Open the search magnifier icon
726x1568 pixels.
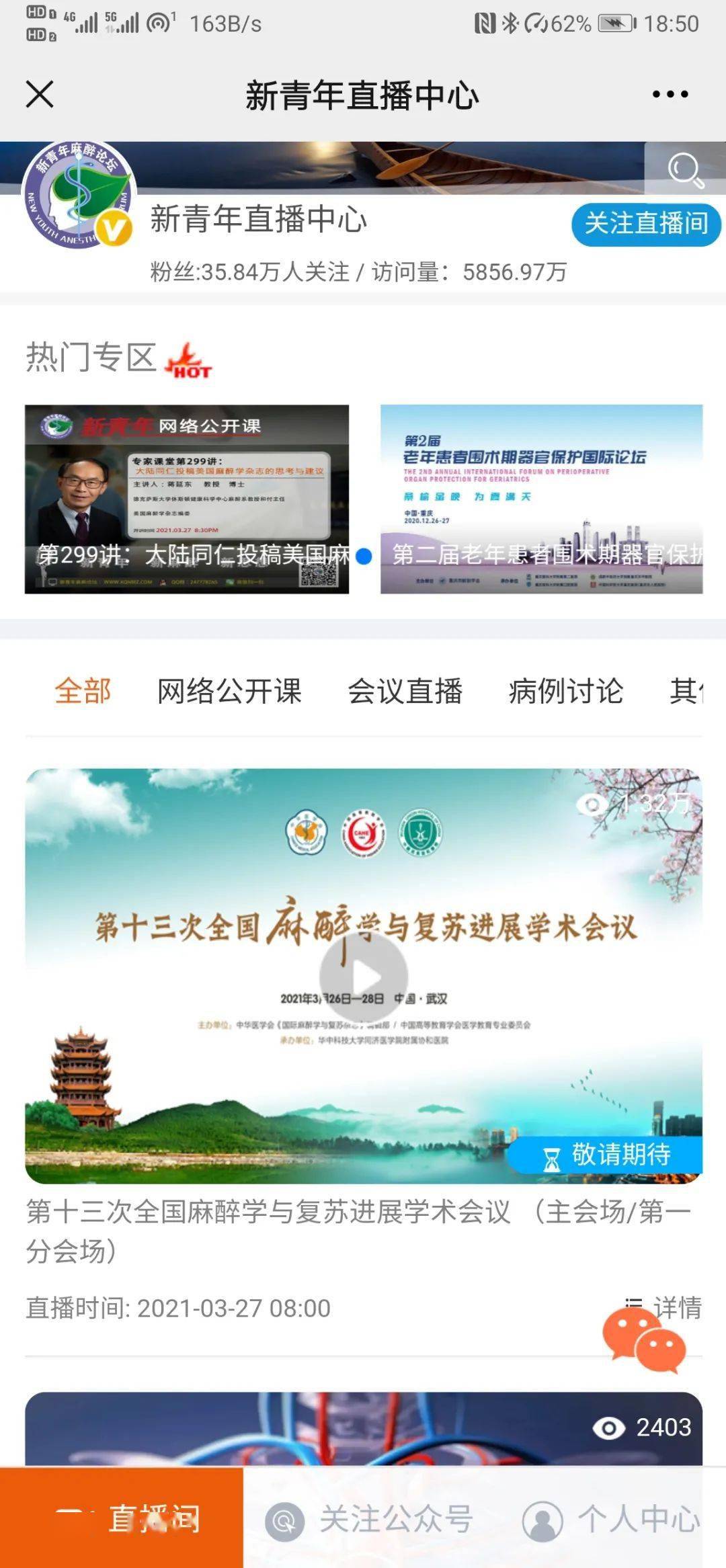[x=685, y=169]
